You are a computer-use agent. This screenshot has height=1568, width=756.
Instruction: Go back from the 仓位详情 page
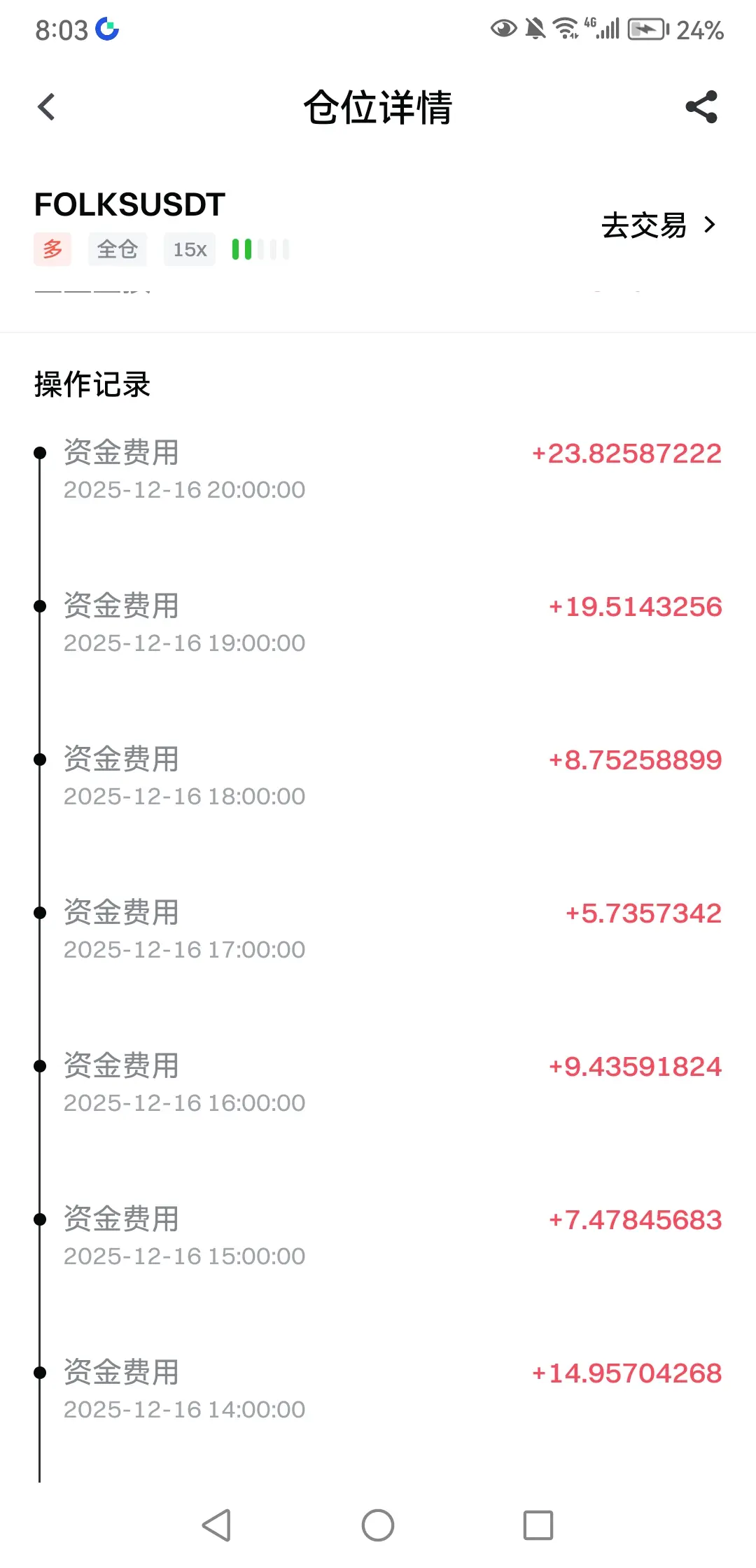pyautogui.click(x=46, y=107)
